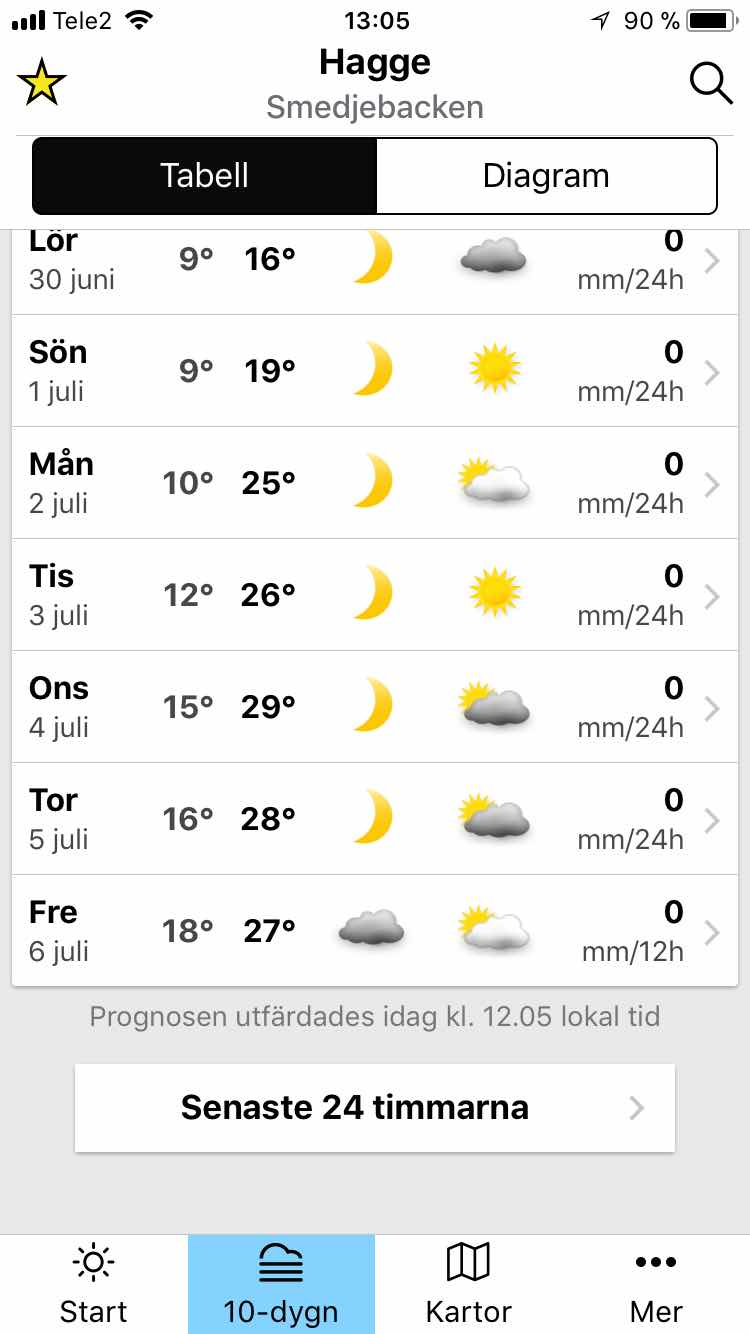This screenshot has height=1334, width=750.
Task: Open forecast details for Lör 30 juni
Action: 375,264
